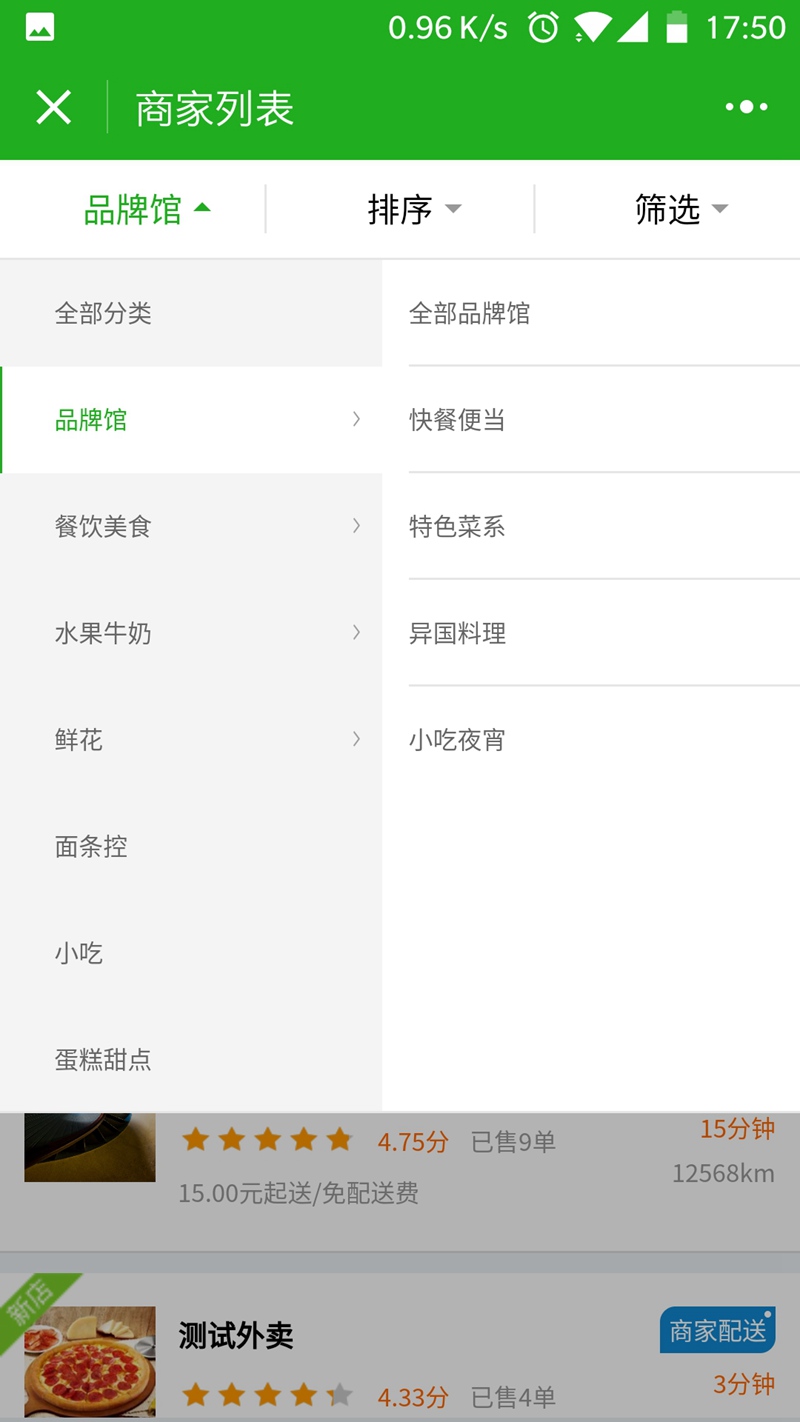This screenshot has width=800, height=1422.
Task: Select 全部分类 in the category list
Action: click(191, 313)
